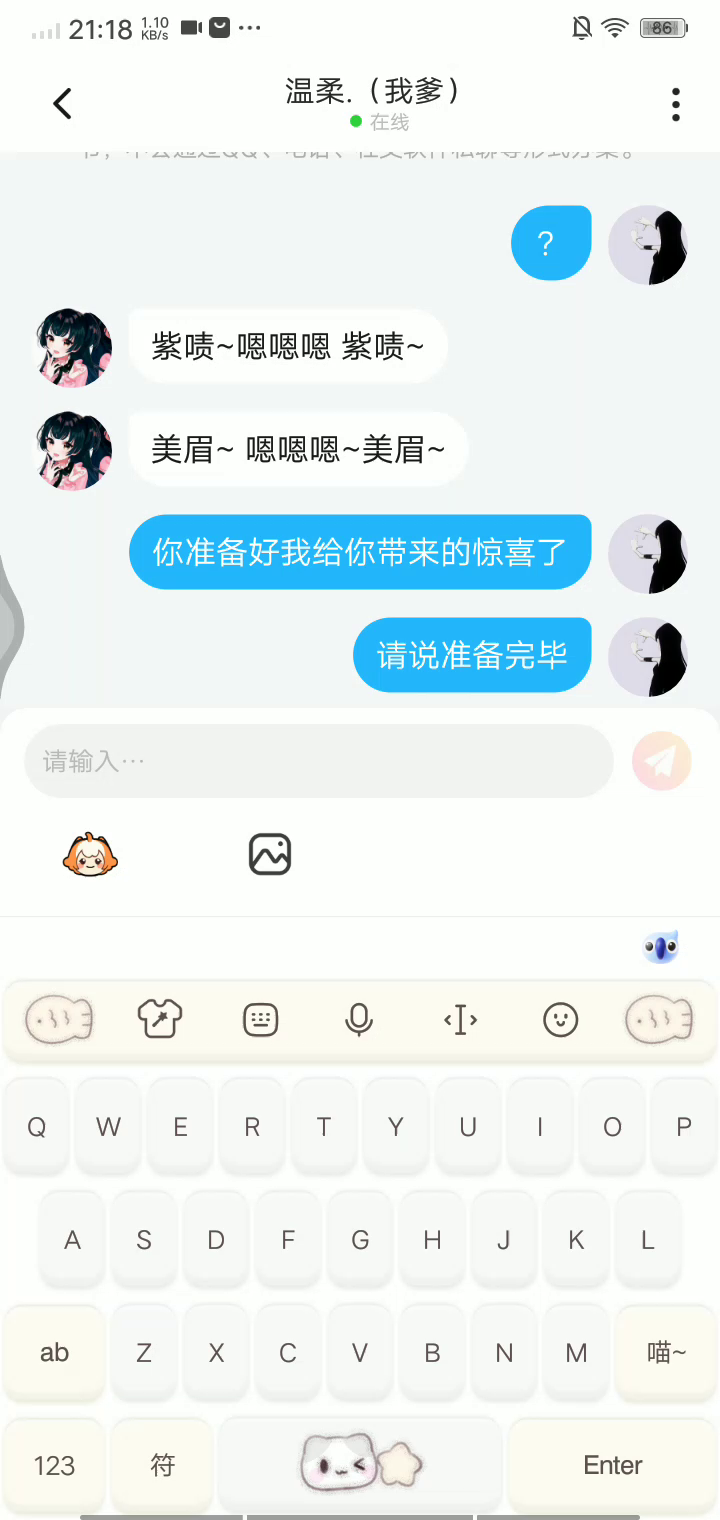Screen dimensions: 720x1520
Task: Switch keyboard layout from the toolbar
Action: pos(260,1020)
